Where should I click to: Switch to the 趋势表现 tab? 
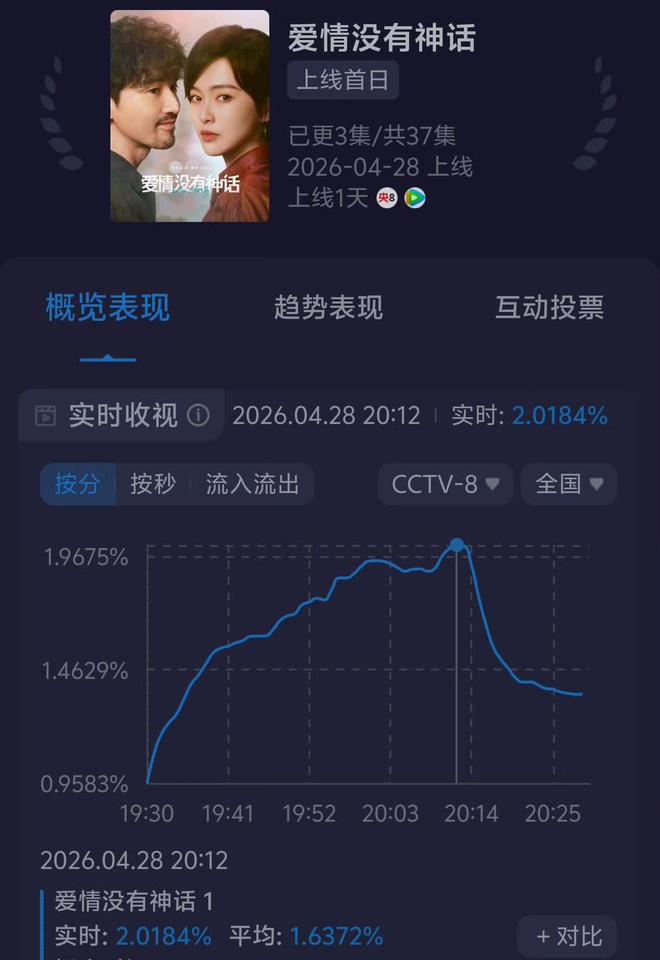click(328, 308)
